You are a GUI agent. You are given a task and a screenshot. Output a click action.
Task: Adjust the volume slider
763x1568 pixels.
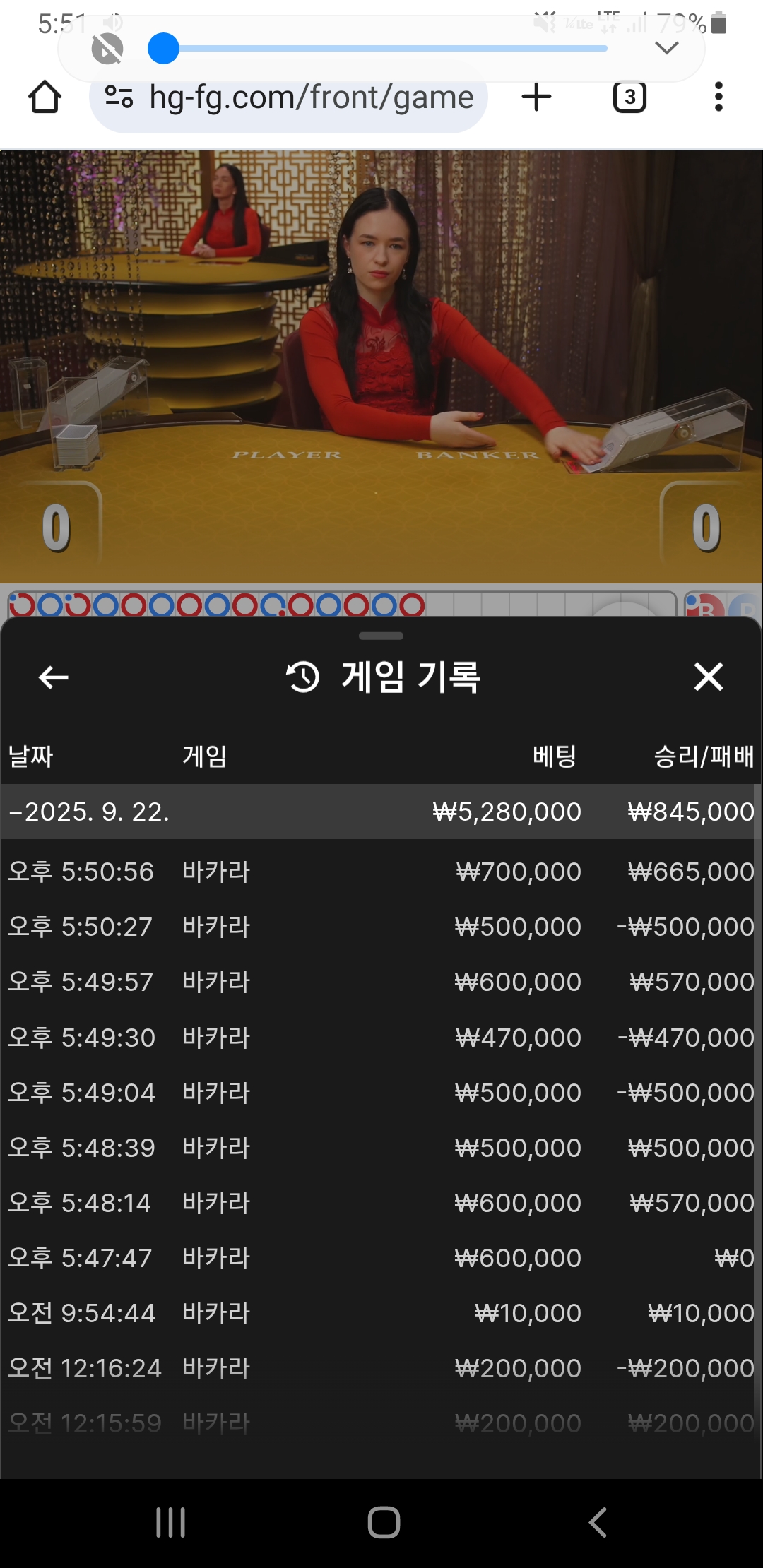[378, 48]
